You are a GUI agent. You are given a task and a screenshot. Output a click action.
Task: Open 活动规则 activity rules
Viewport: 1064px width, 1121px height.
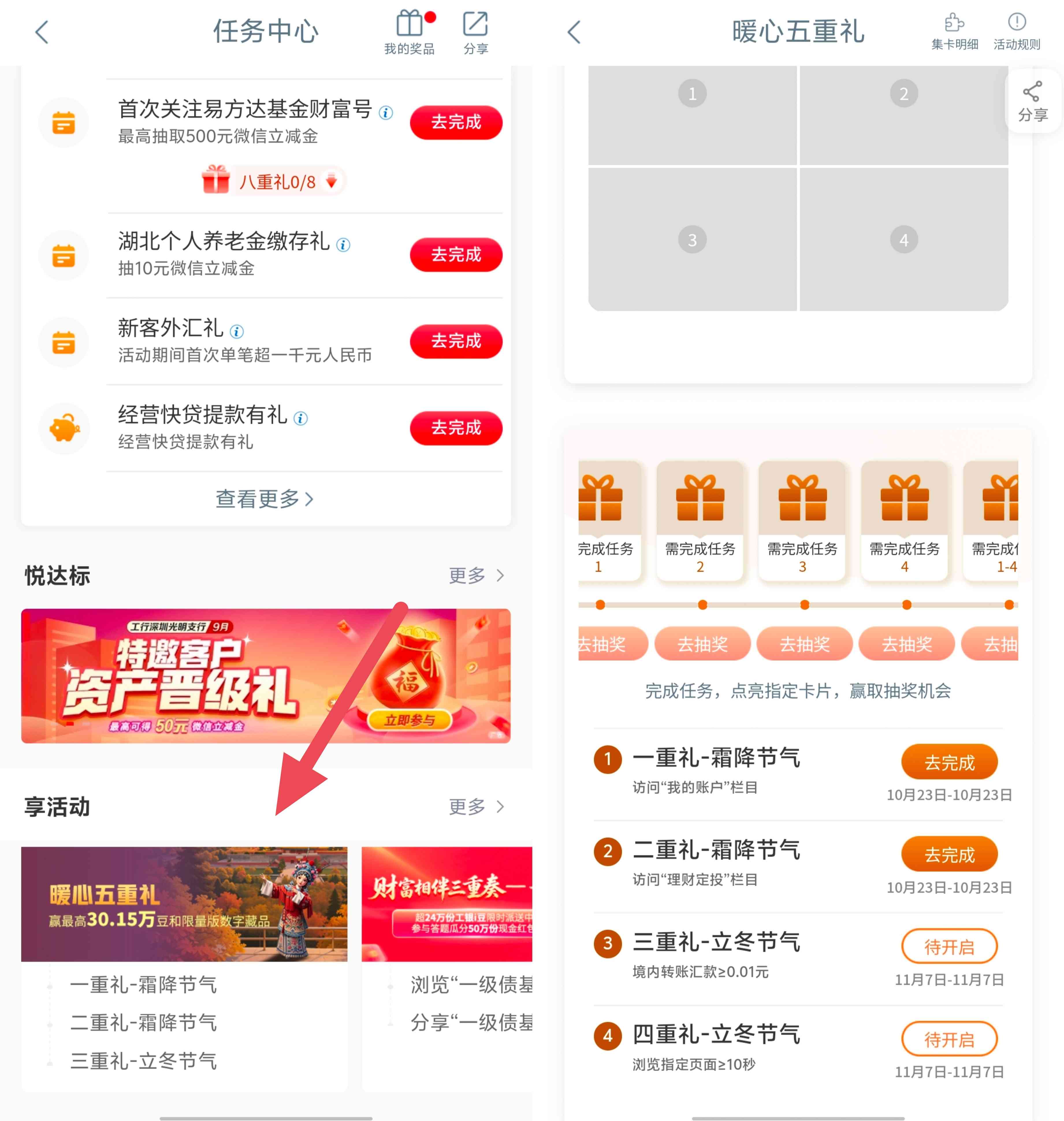1016,32
